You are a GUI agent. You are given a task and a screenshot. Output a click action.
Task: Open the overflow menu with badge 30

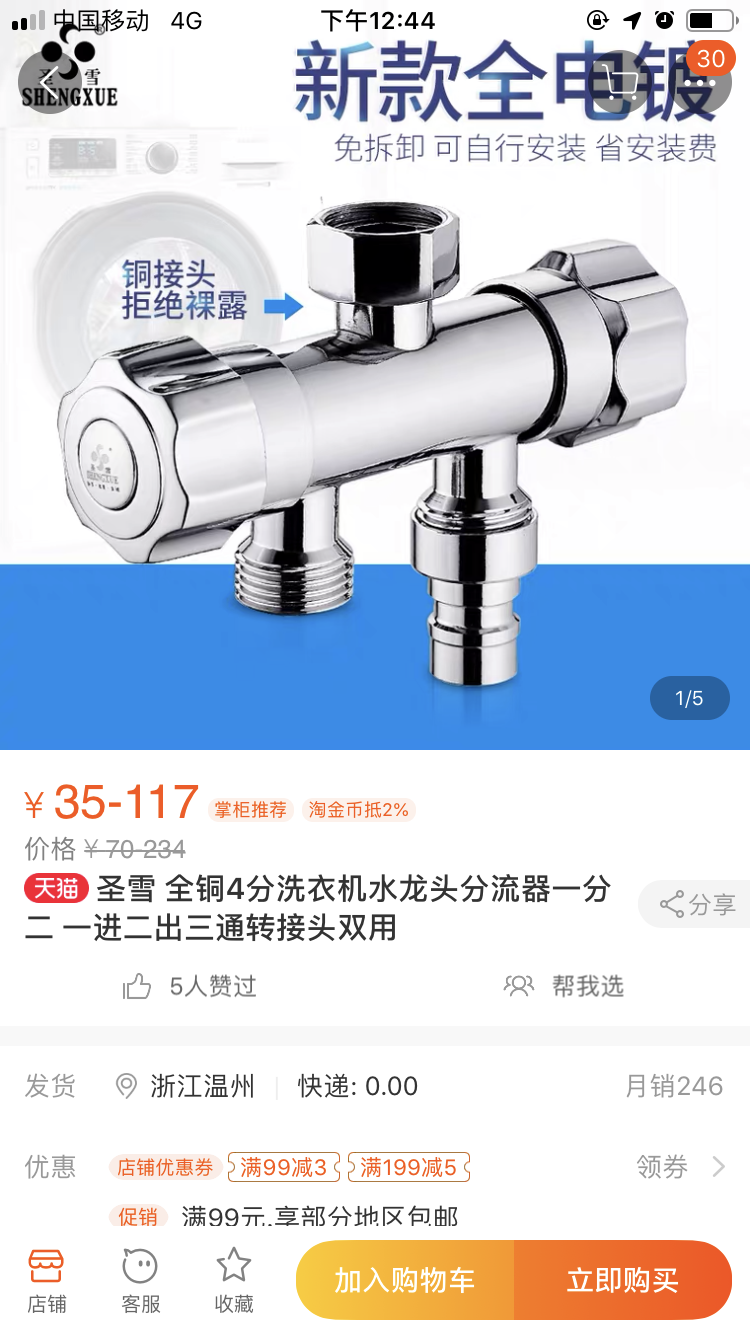click(700, 82)
